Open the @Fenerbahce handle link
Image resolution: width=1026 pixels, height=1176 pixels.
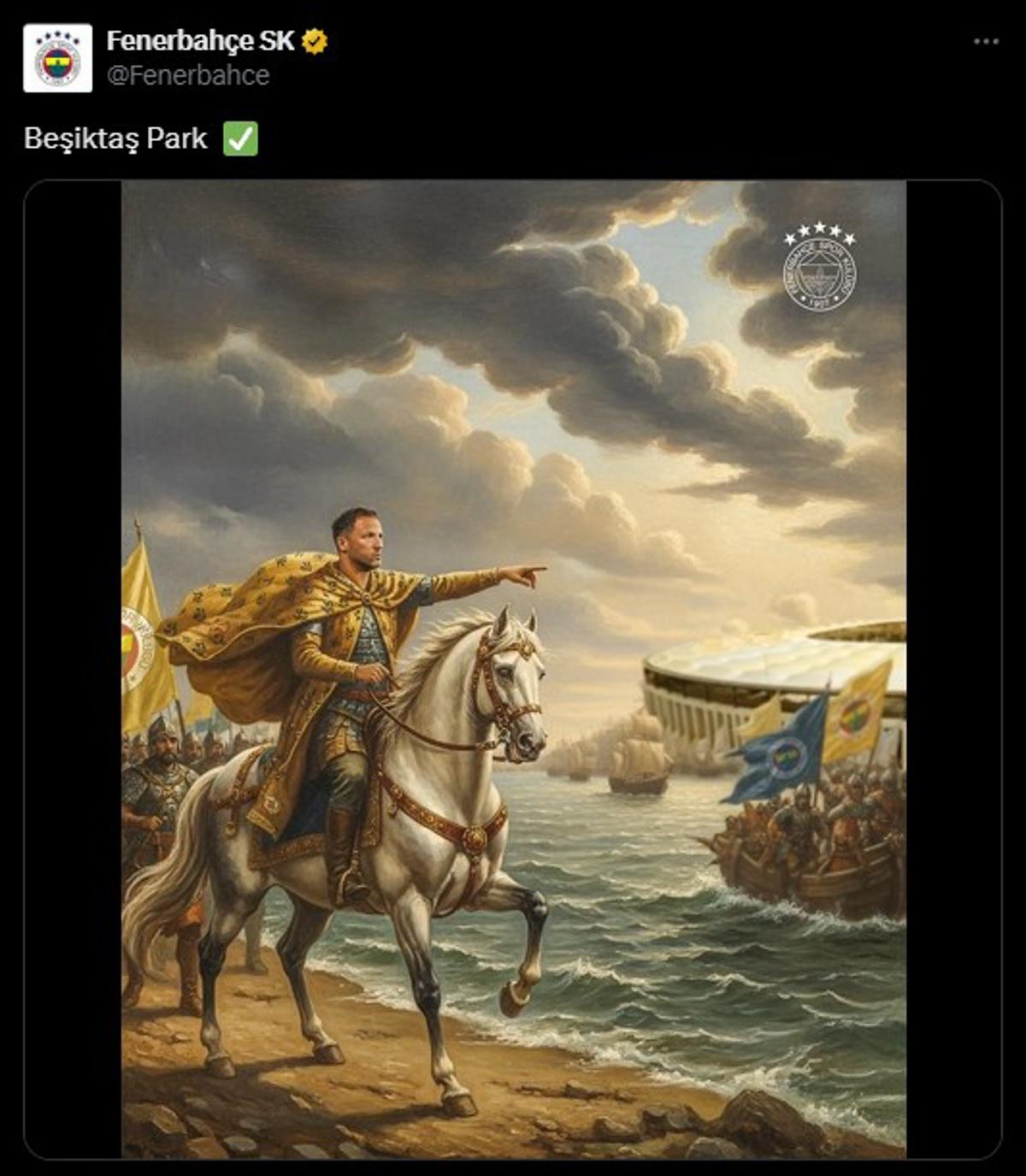tap(188, 75)
